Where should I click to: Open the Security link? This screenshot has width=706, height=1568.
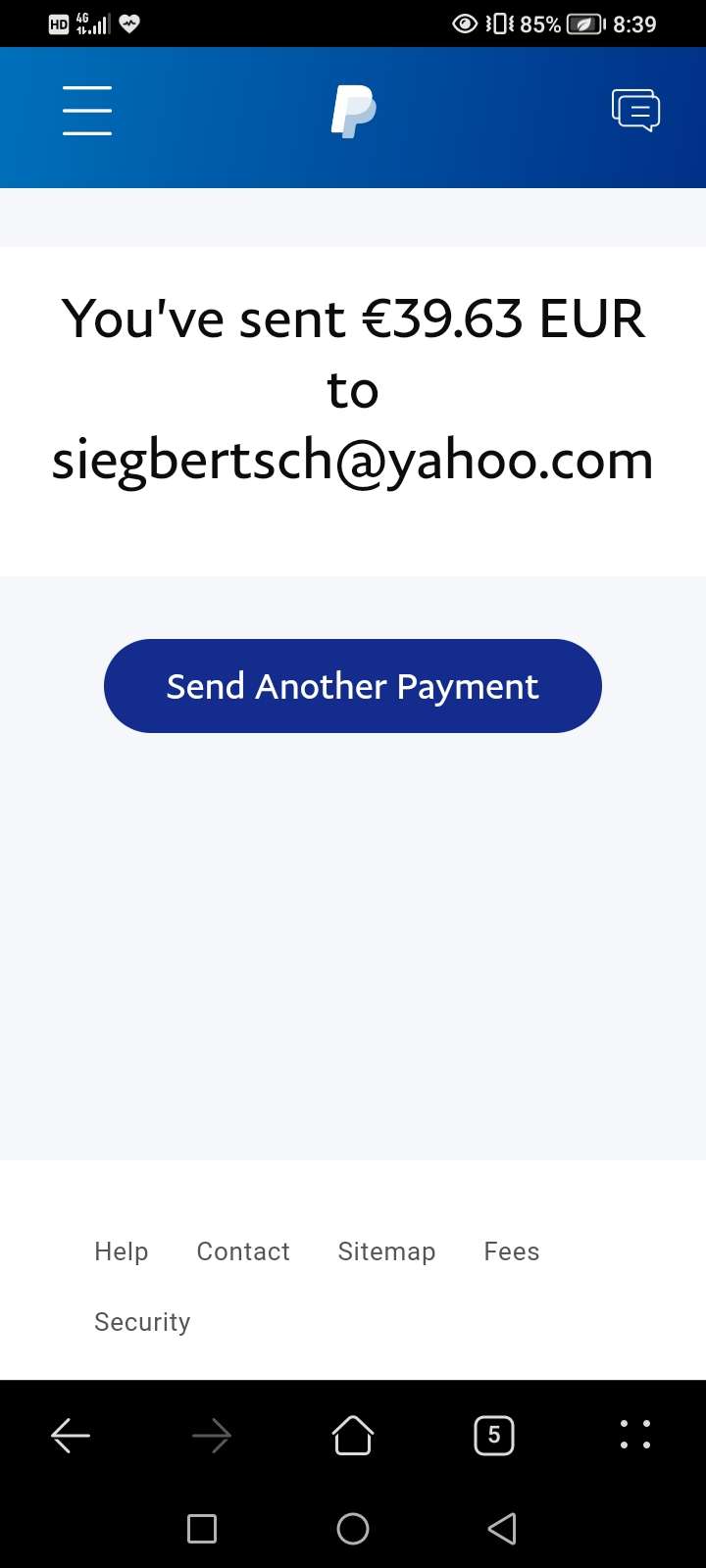(x=142, y=1322)
